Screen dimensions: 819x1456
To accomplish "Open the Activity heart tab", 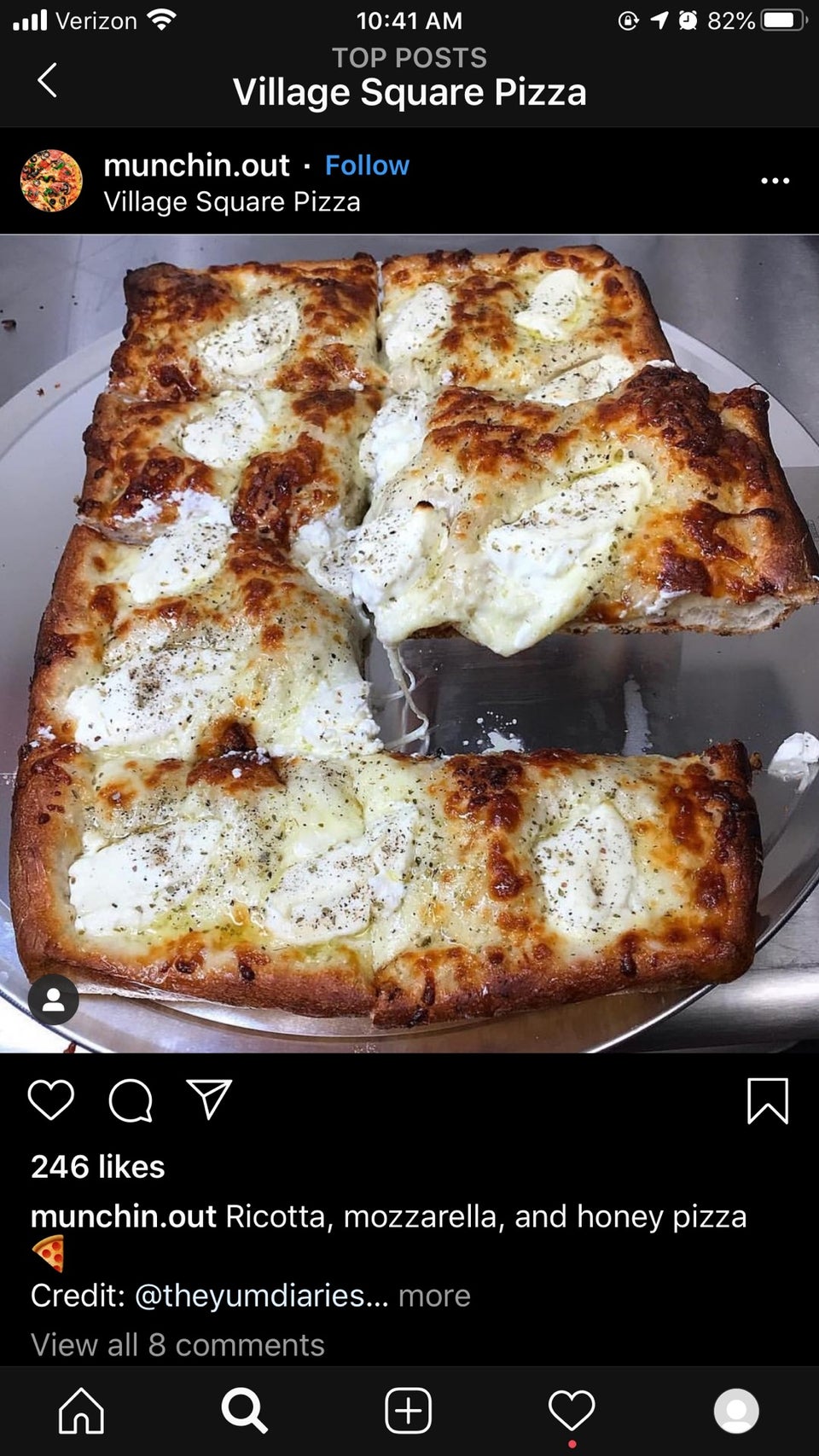I will pyautogui.click(x=571, y=1411).
